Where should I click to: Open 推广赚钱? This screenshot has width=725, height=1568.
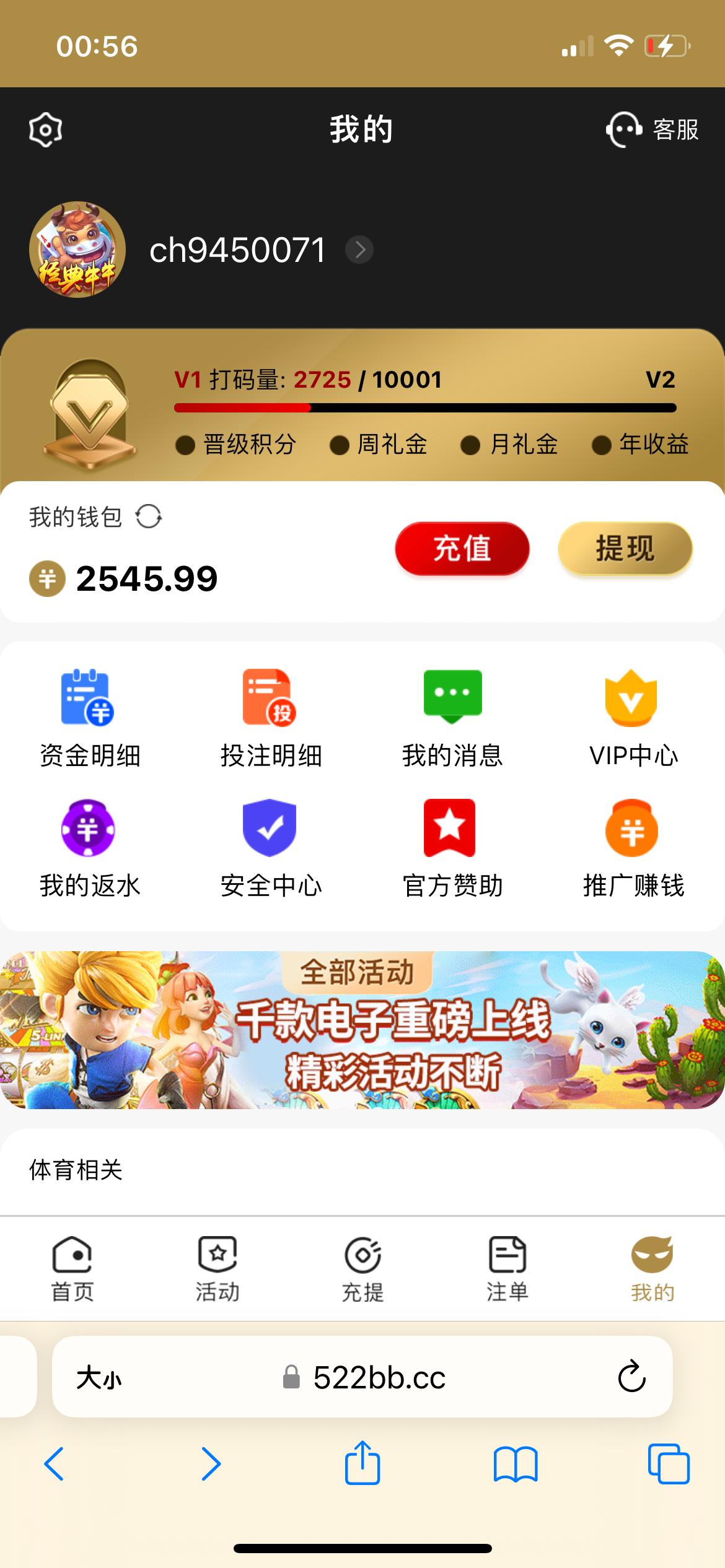click(633, 848)
